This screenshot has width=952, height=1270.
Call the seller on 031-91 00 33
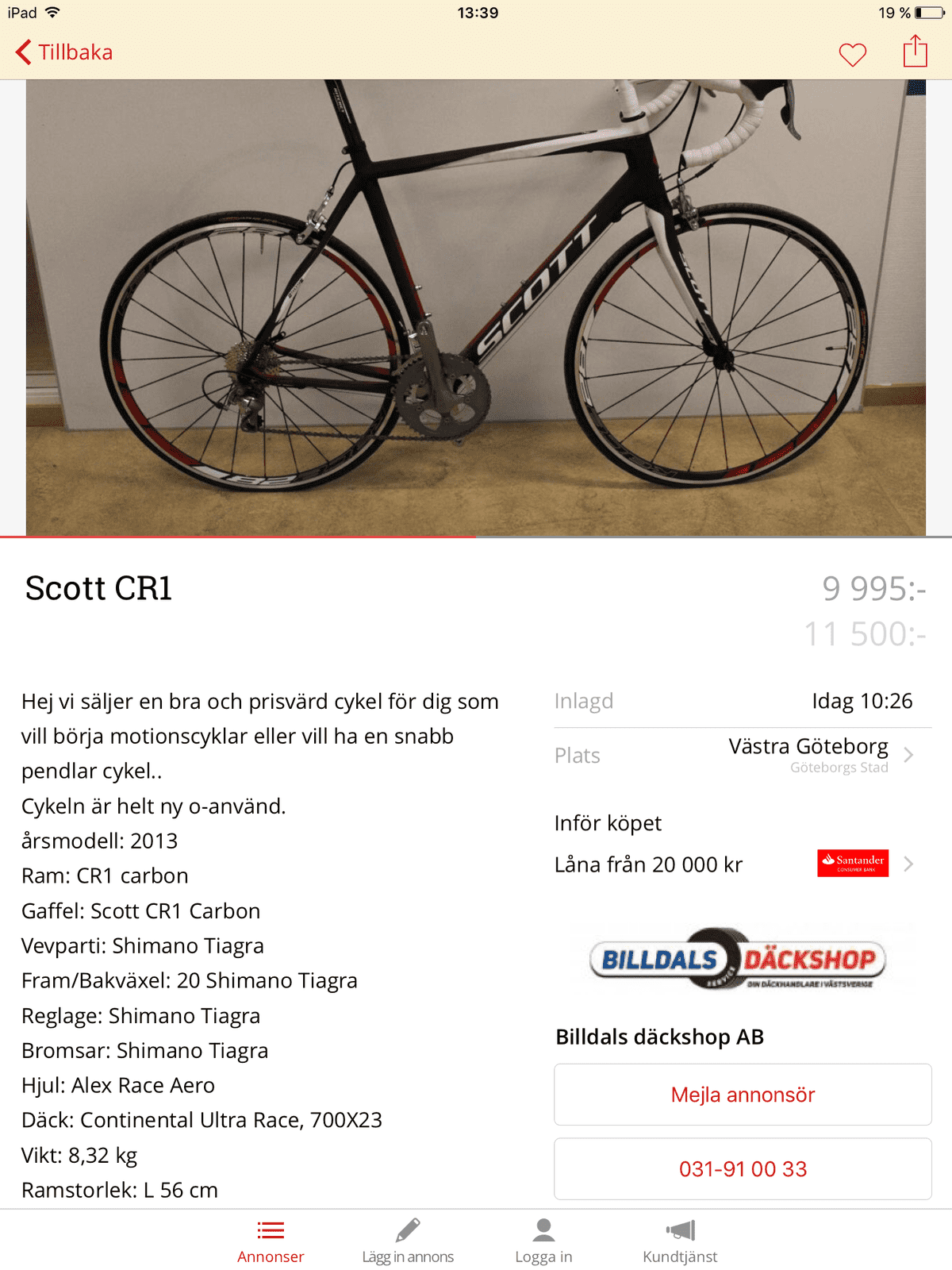pos(743,1169)
